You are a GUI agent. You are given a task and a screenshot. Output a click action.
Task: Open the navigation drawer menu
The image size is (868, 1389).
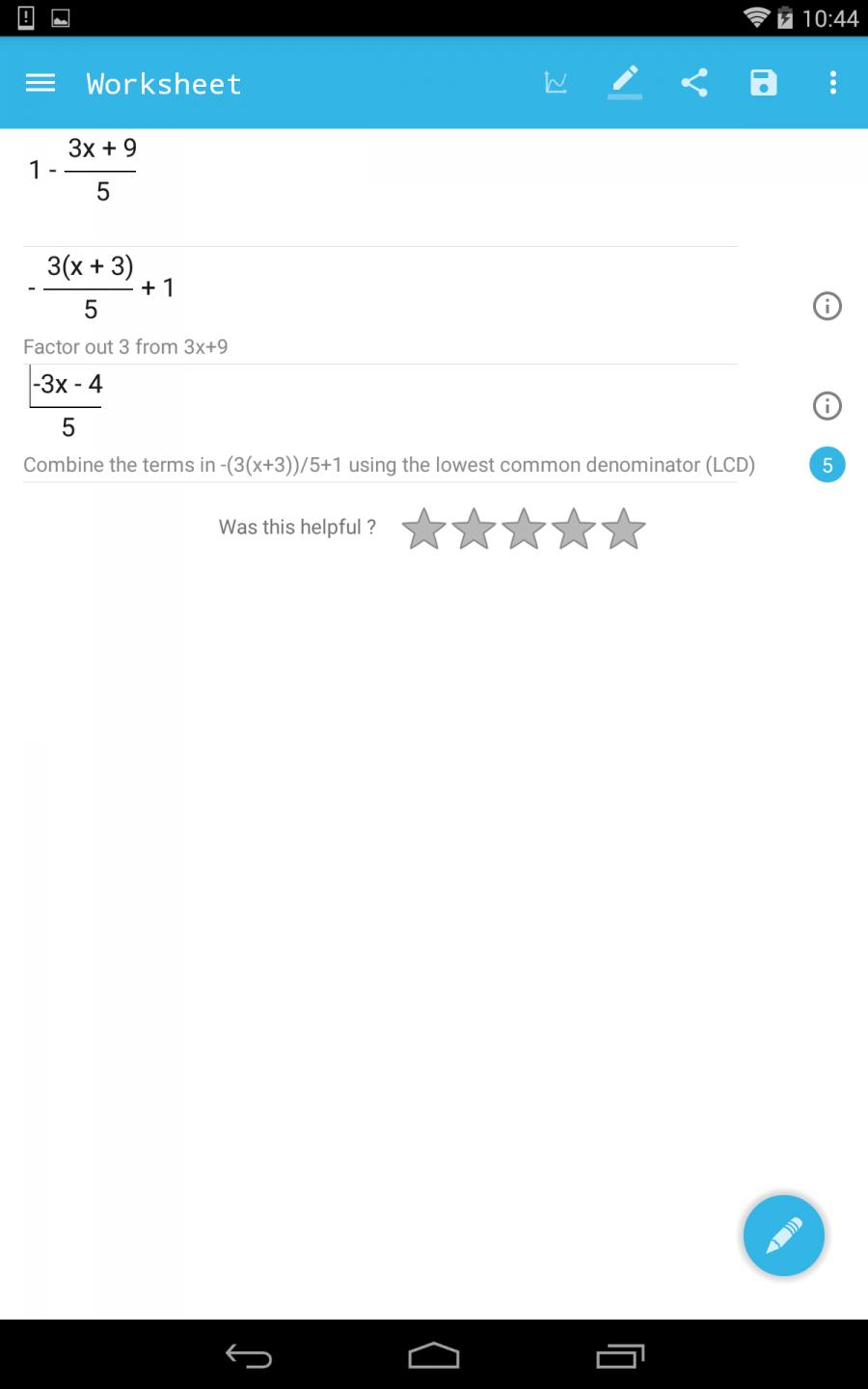pyautogui.click(x=41, y=83)
